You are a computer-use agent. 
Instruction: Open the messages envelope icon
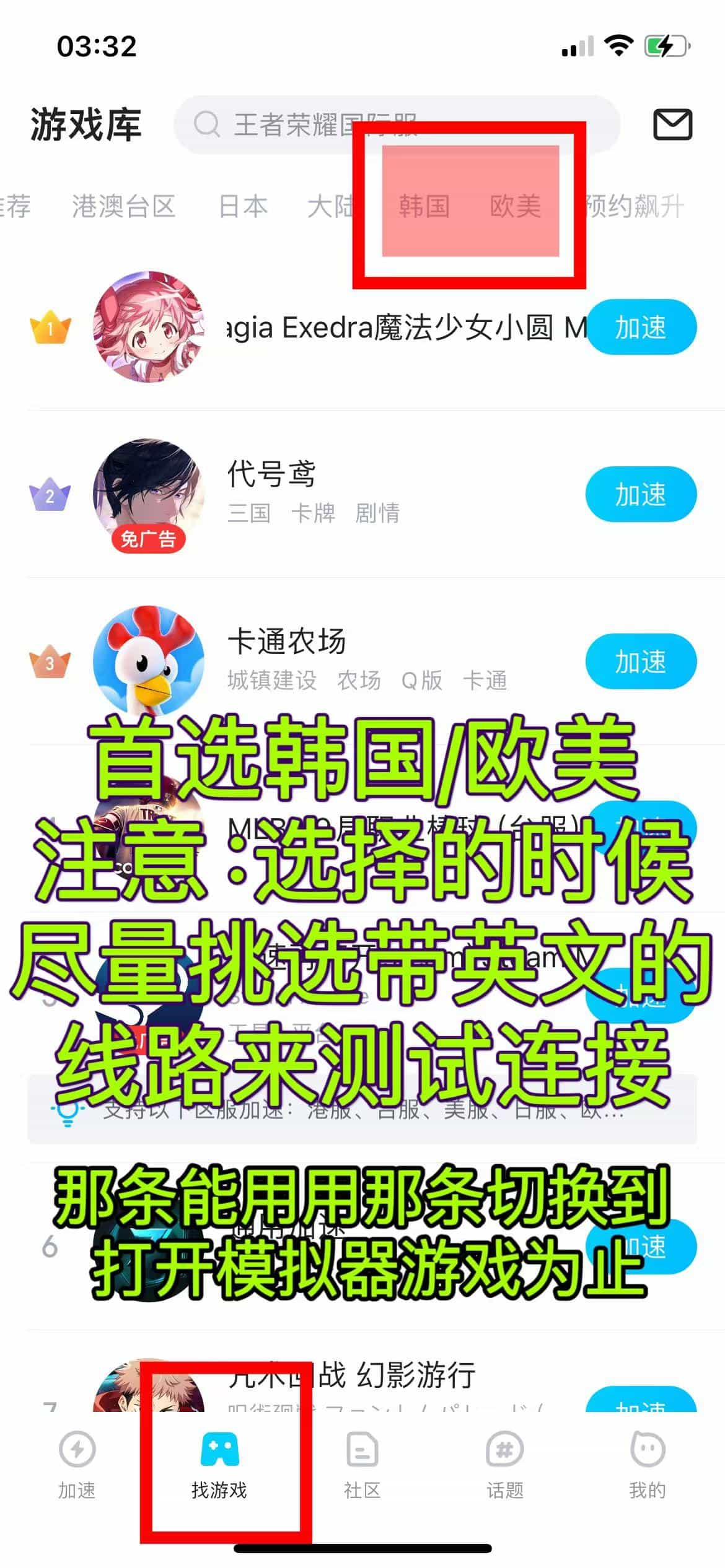tap(672, 124)
